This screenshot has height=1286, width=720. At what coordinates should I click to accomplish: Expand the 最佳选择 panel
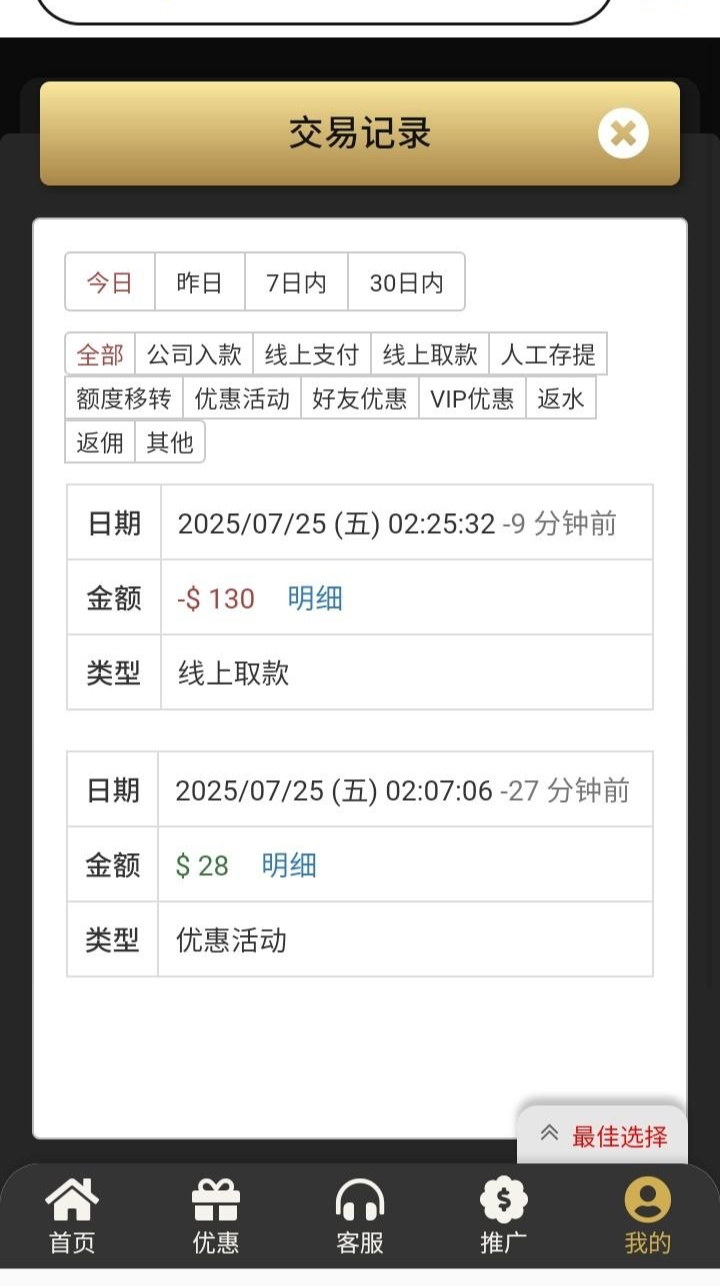603,1136
